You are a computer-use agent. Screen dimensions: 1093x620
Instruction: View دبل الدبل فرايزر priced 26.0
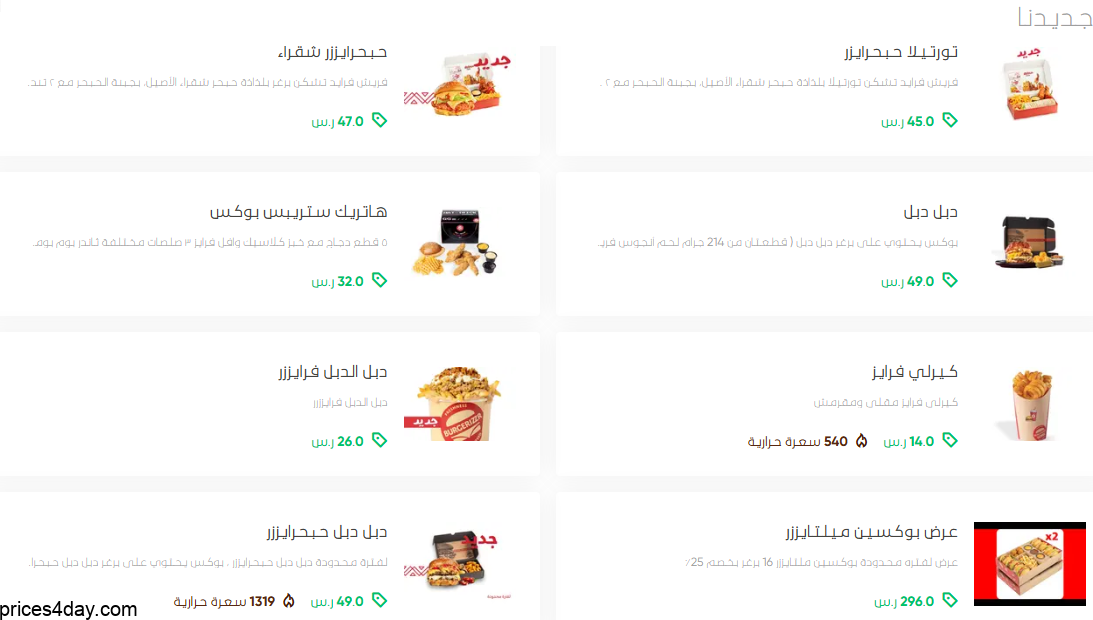coord(332,372)
